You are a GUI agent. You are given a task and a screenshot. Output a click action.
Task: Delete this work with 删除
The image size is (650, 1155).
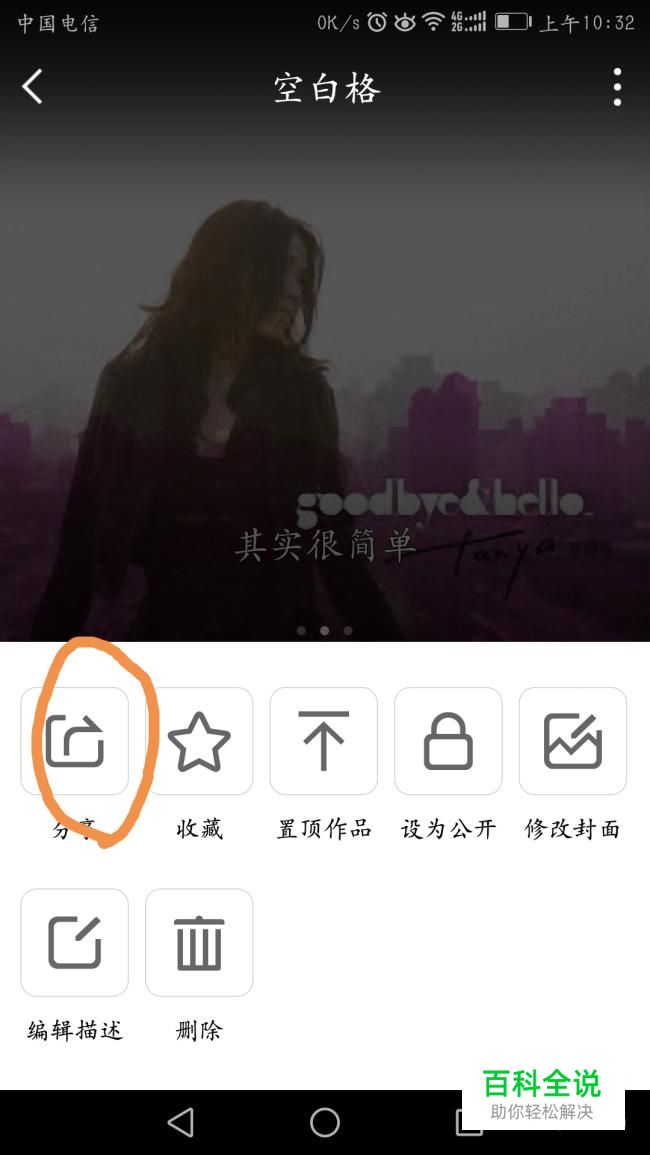(x=199, y=942)
